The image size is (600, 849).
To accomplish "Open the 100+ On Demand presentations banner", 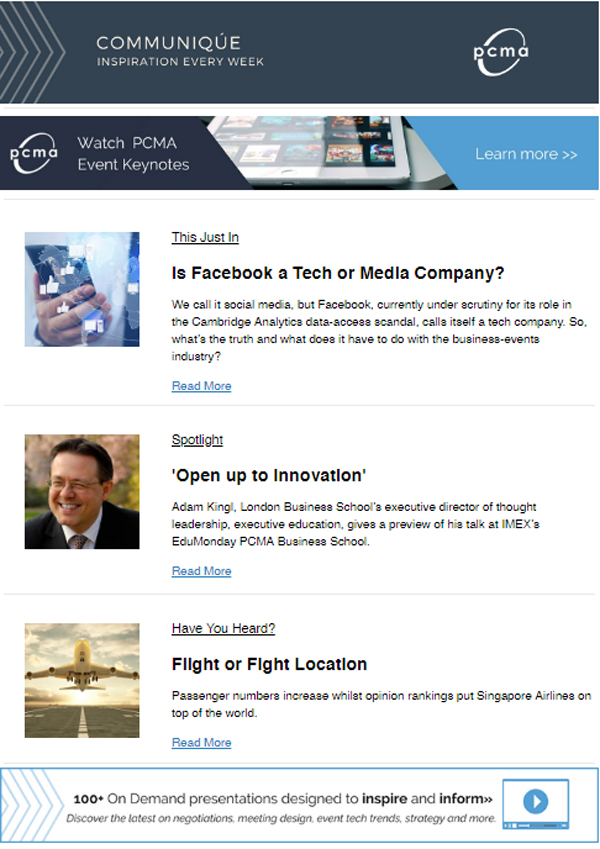I will pyautogui.click(x=300, y=806).
